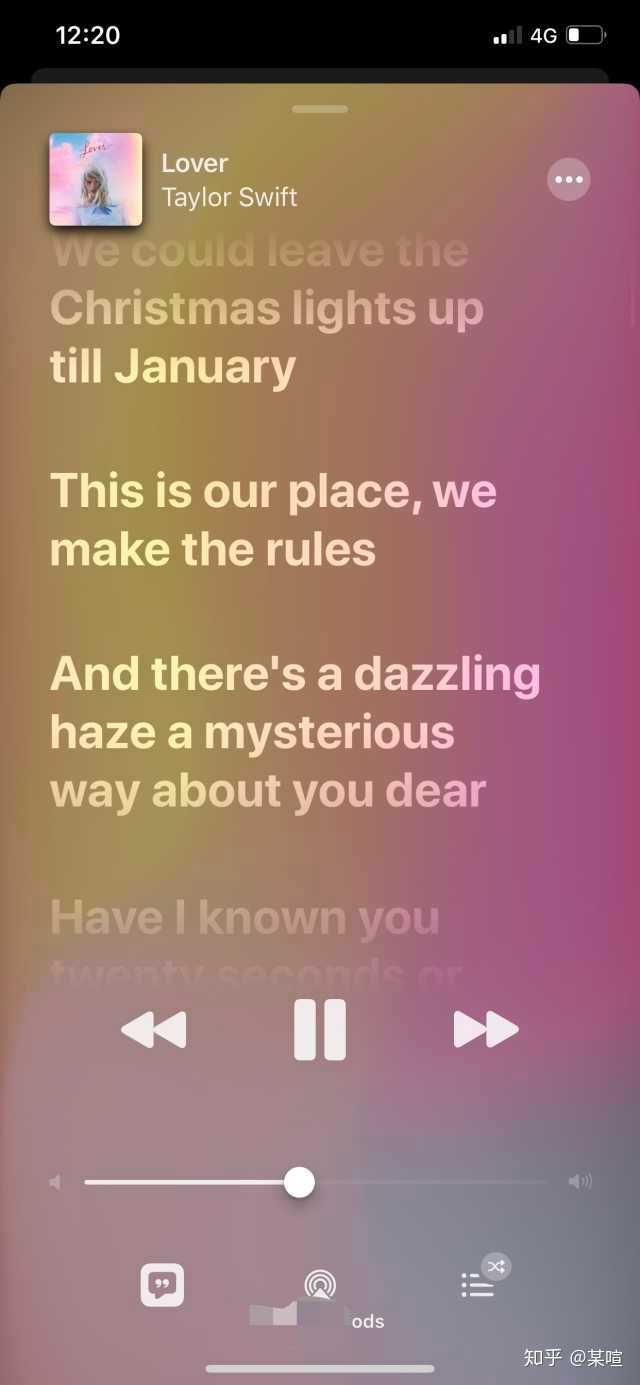Skip to the next track

coord(486,1029)
